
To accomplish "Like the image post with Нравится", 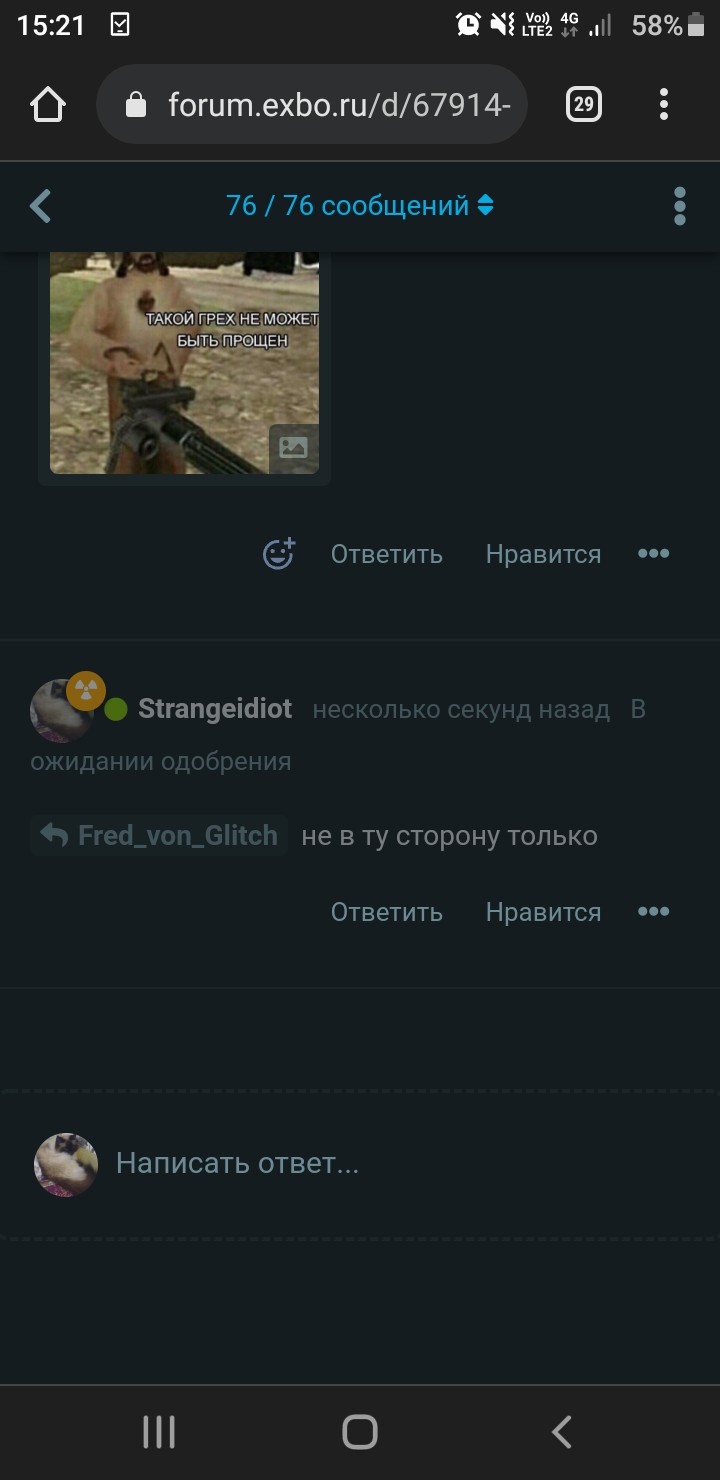I will 543,554.
